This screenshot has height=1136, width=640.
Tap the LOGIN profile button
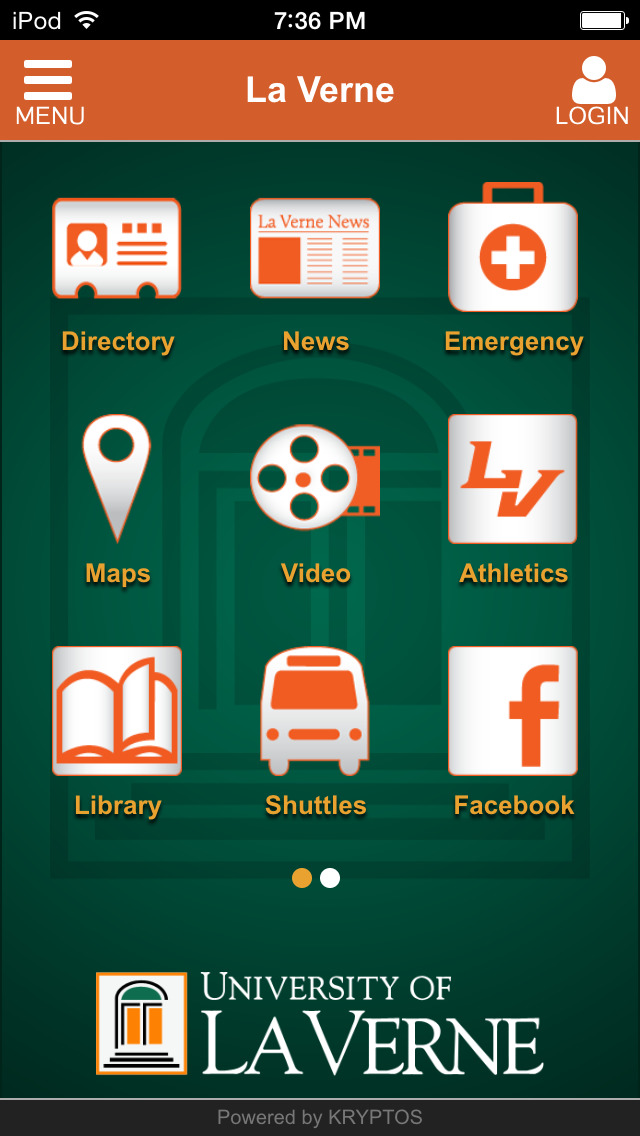coord(592,92)
